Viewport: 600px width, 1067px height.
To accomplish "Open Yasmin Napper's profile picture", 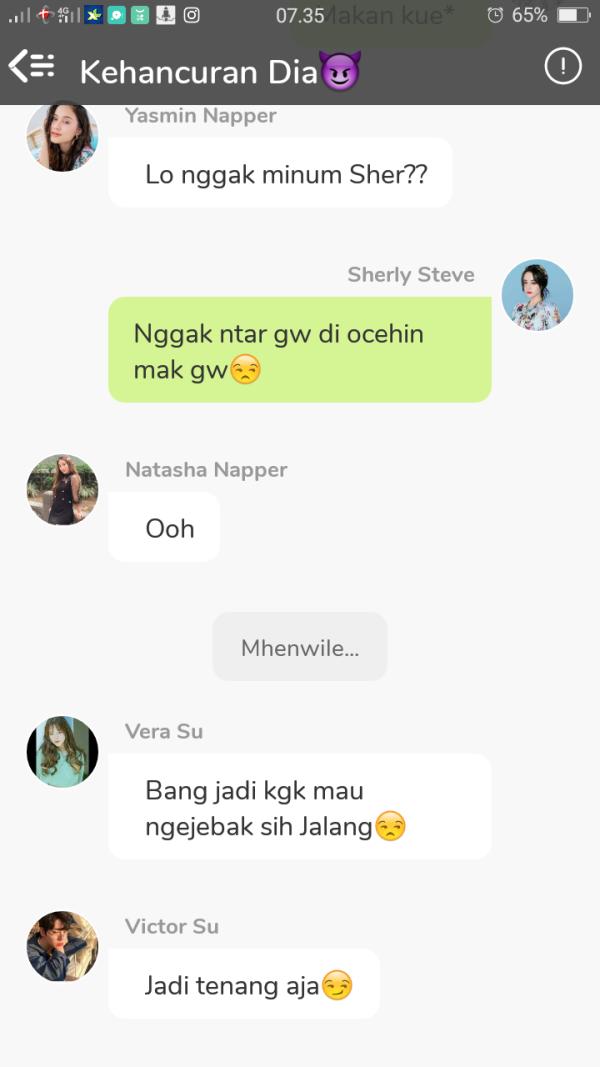I will point(62,136).
